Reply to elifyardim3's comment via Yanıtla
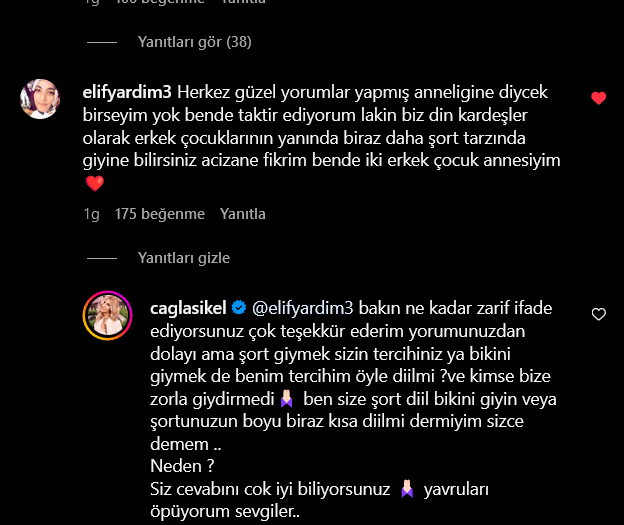The image size is (624, 525). (x=242, y=214)
